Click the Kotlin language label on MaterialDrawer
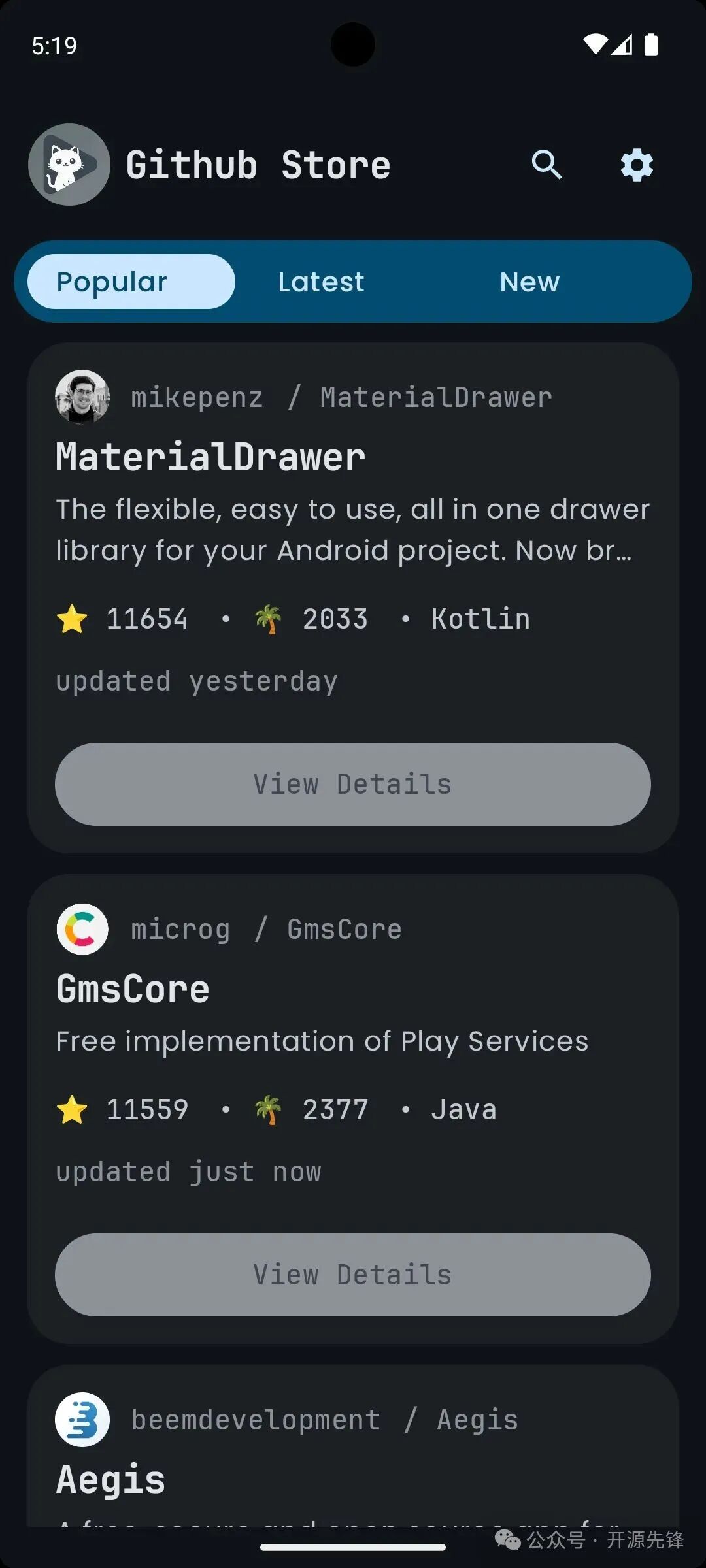This screenshot has height=1568, width=706. tap(480, 618)
